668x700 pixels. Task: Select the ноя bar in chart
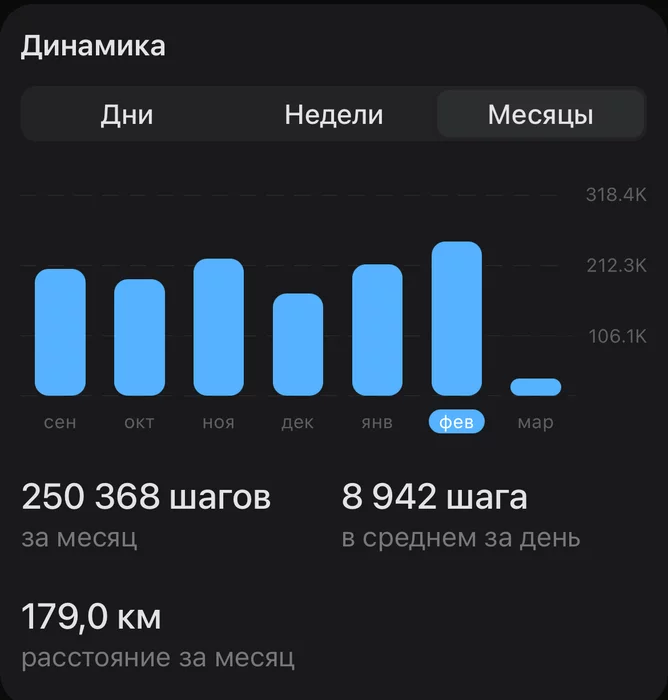[x=218, y=327]
